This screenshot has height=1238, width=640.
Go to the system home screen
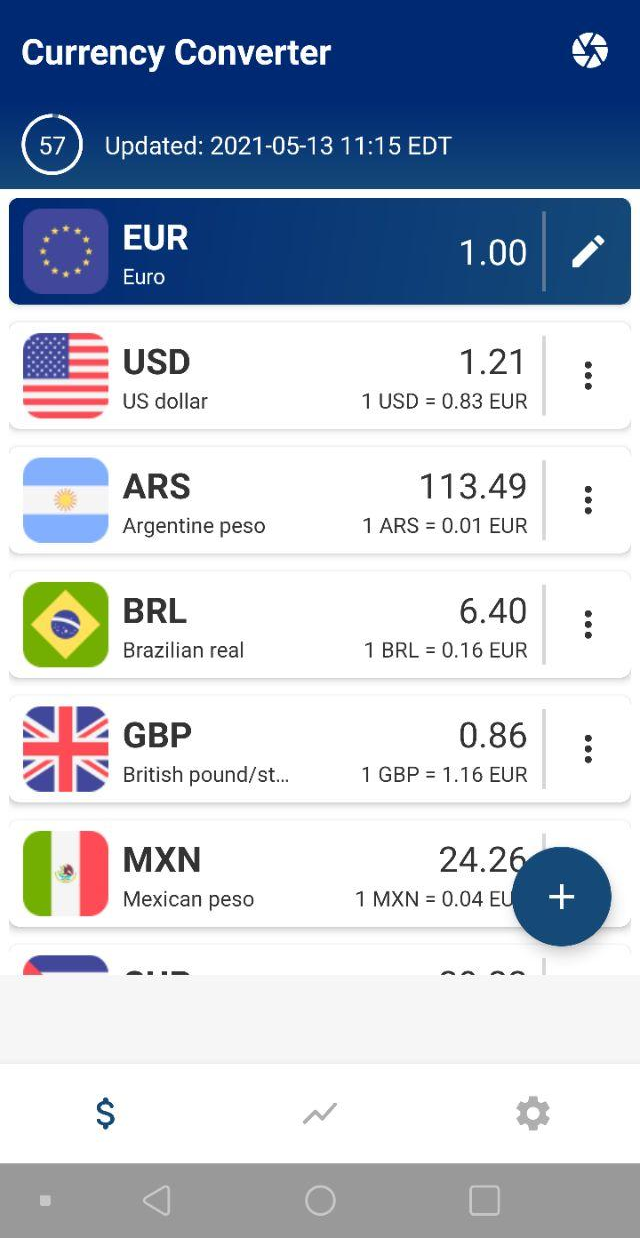320,1200
